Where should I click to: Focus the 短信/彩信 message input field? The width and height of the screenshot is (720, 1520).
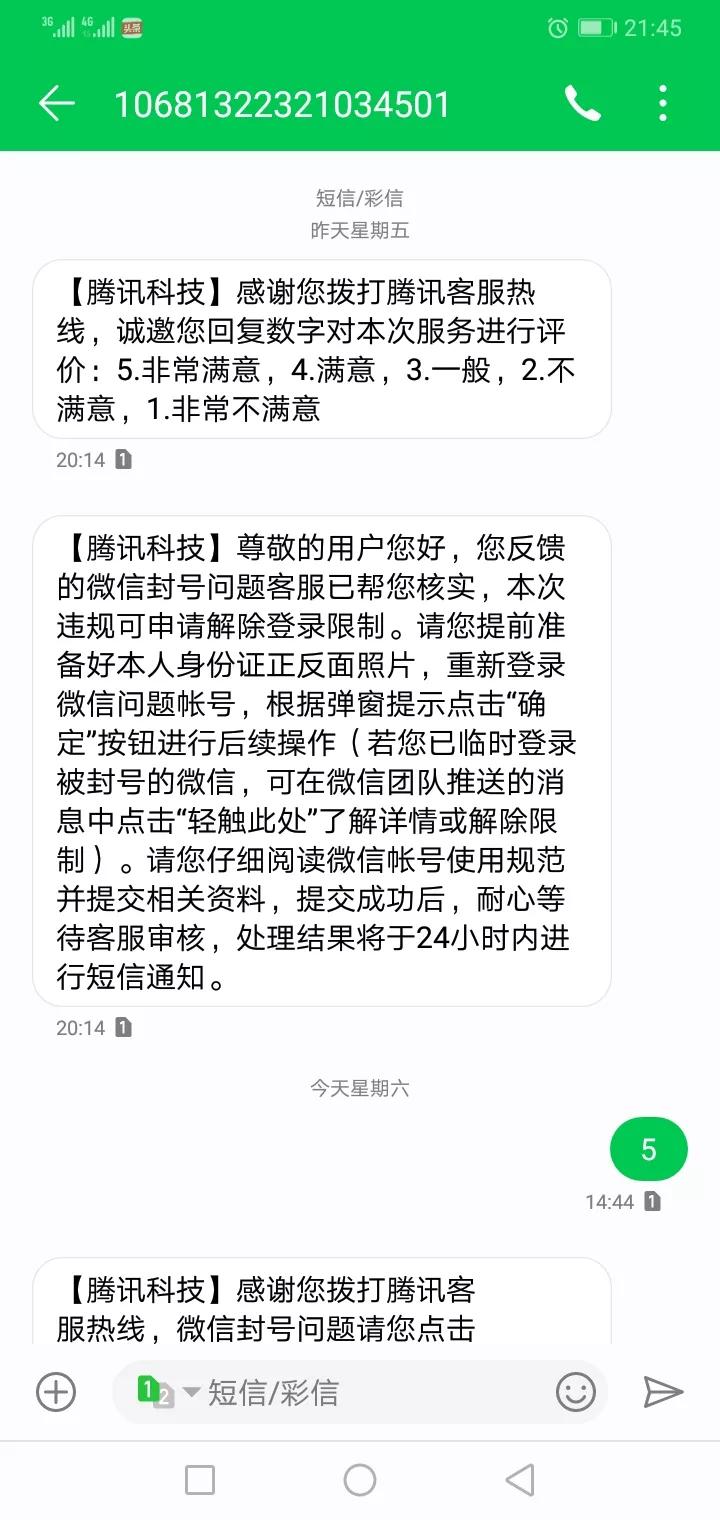coord(370,1392)
